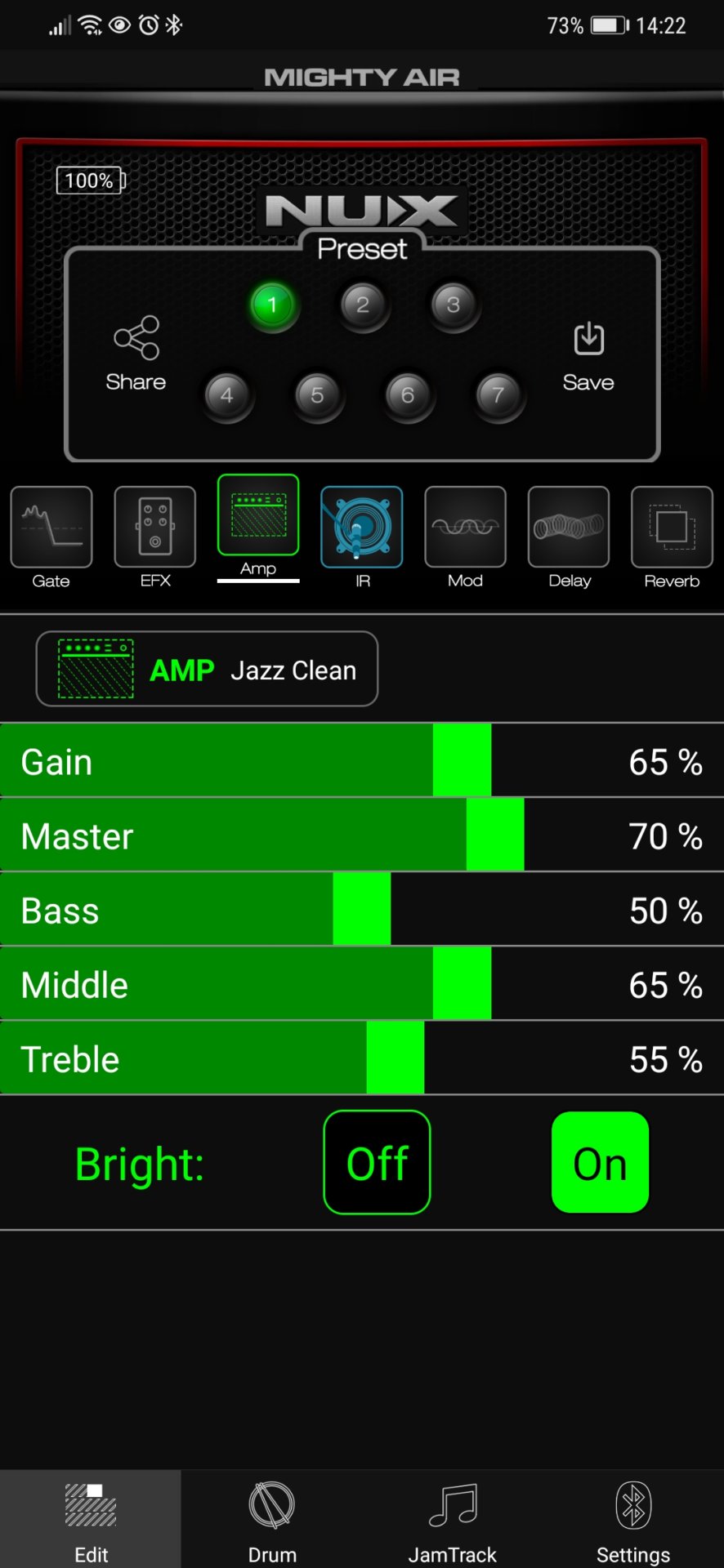Image resolution: width=724 pixels, height=1568 pixels.
Task: Turn Bright off
Action: click(377, 1162)
